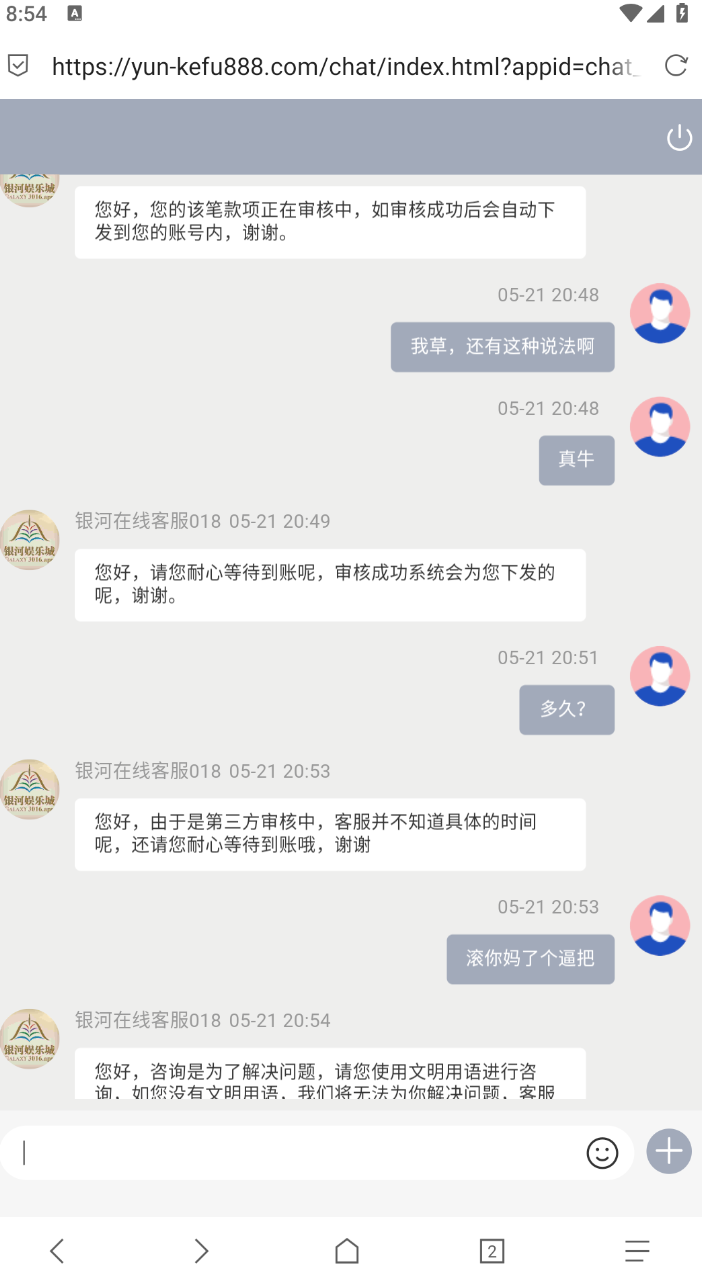Open the browser hamburger menu
The image size is (702, 1273).
(x=637, y=1250)
